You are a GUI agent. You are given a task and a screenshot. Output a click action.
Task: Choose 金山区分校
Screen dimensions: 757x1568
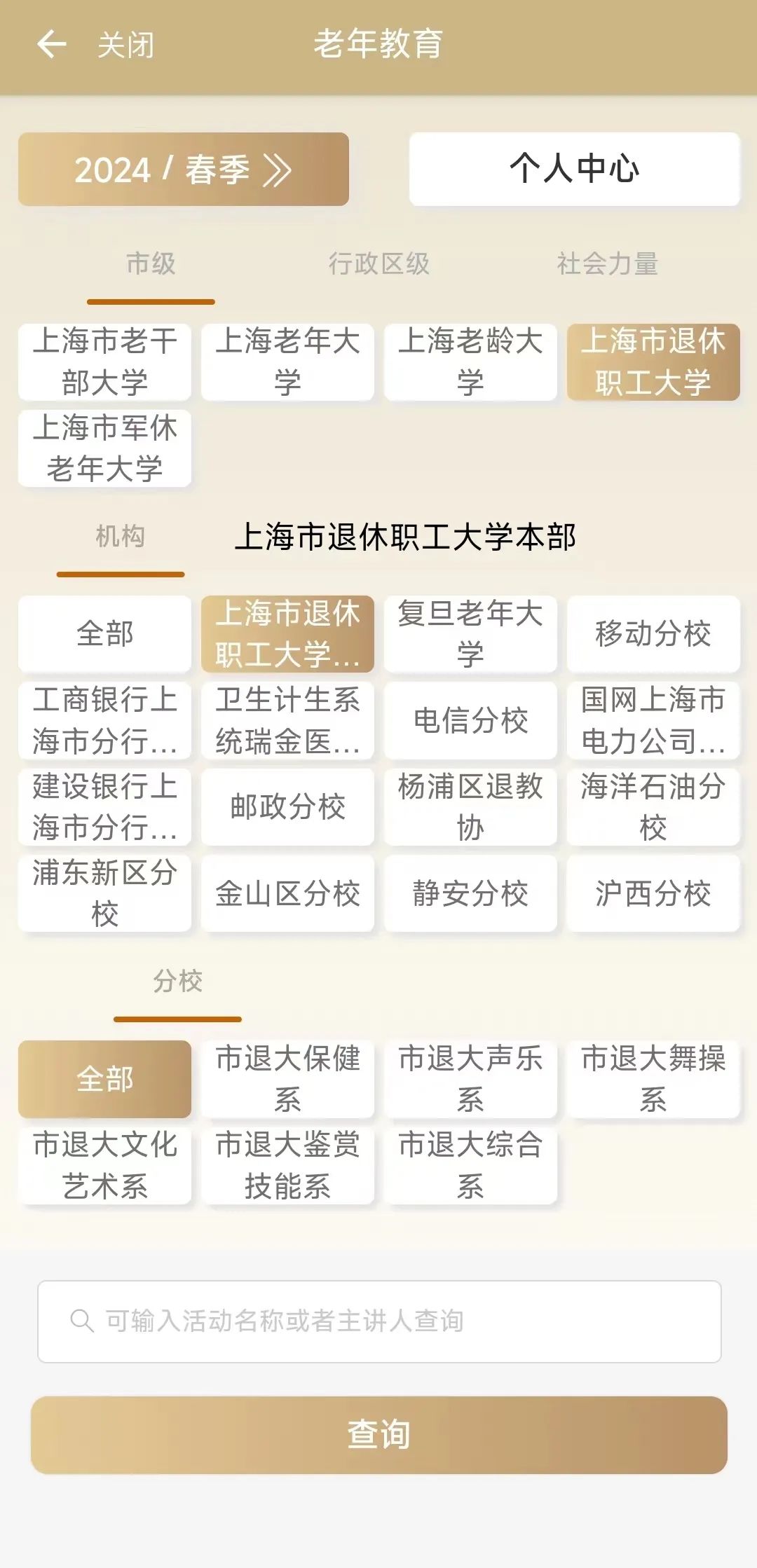[x=287, y=893]
